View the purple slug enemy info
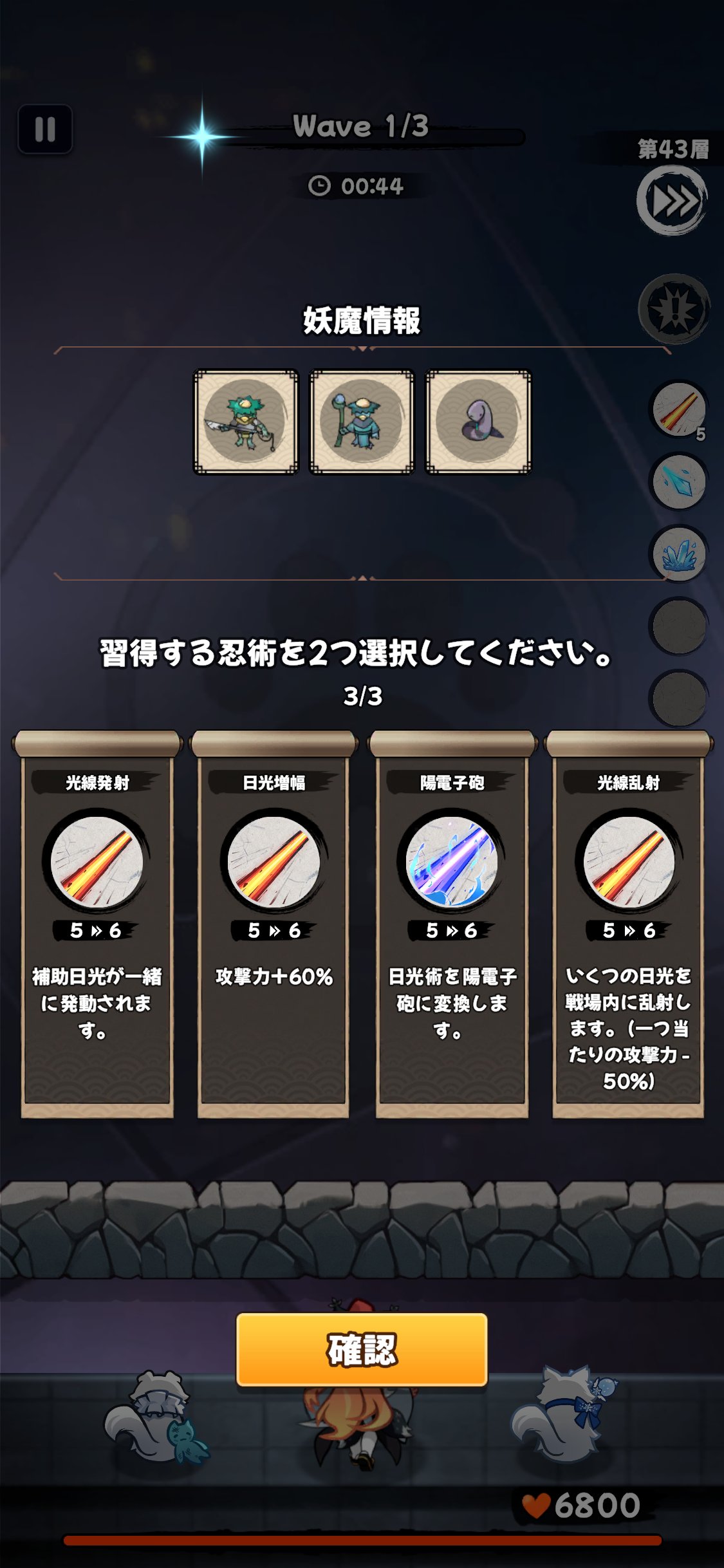Image resolution: width=724 pixels, height=1568 pixels. (478, 422)
